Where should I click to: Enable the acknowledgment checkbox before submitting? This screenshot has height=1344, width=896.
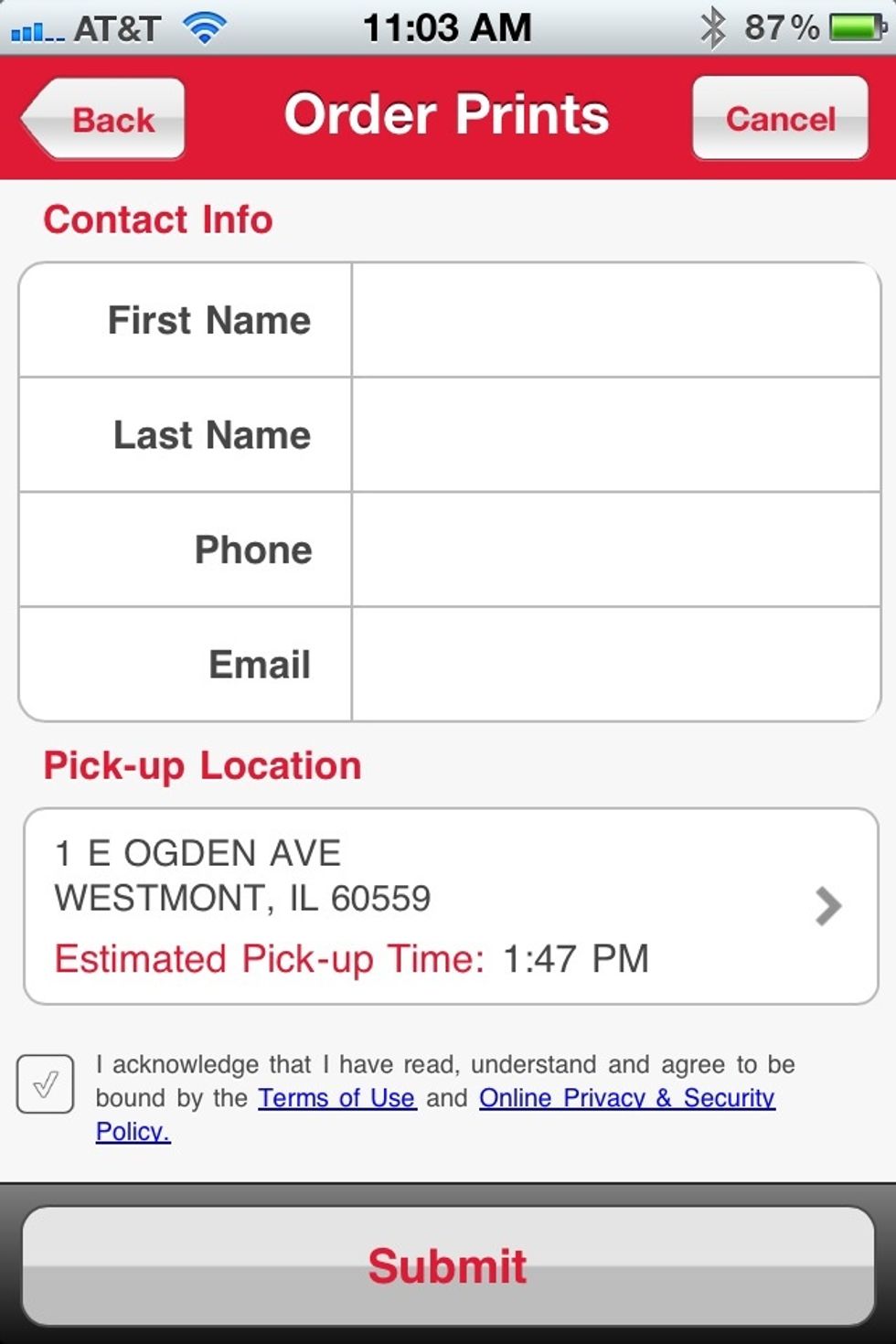pyautogui.click(x=45, y=1083)
